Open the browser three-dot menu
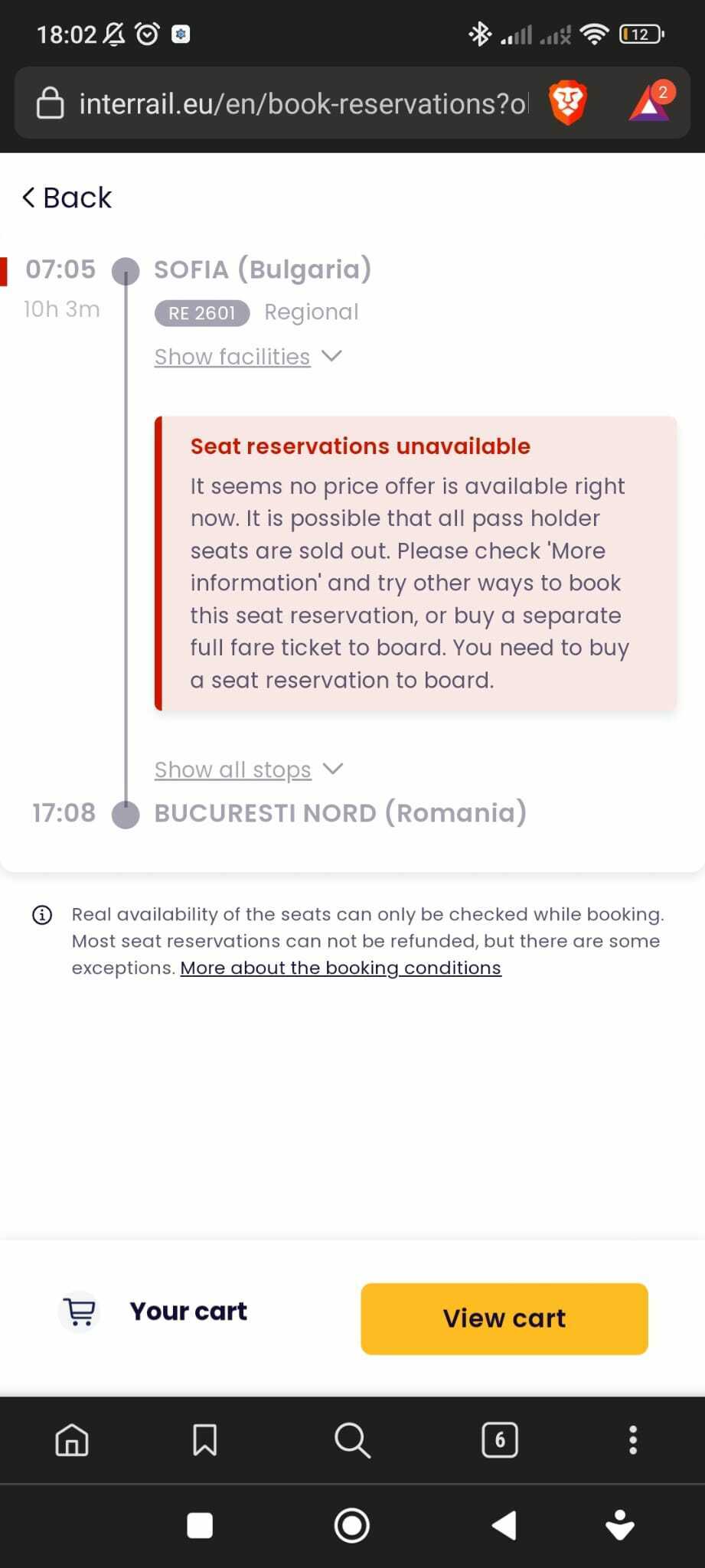This screenshot has width=705, height=1568. click(633, 1440)
